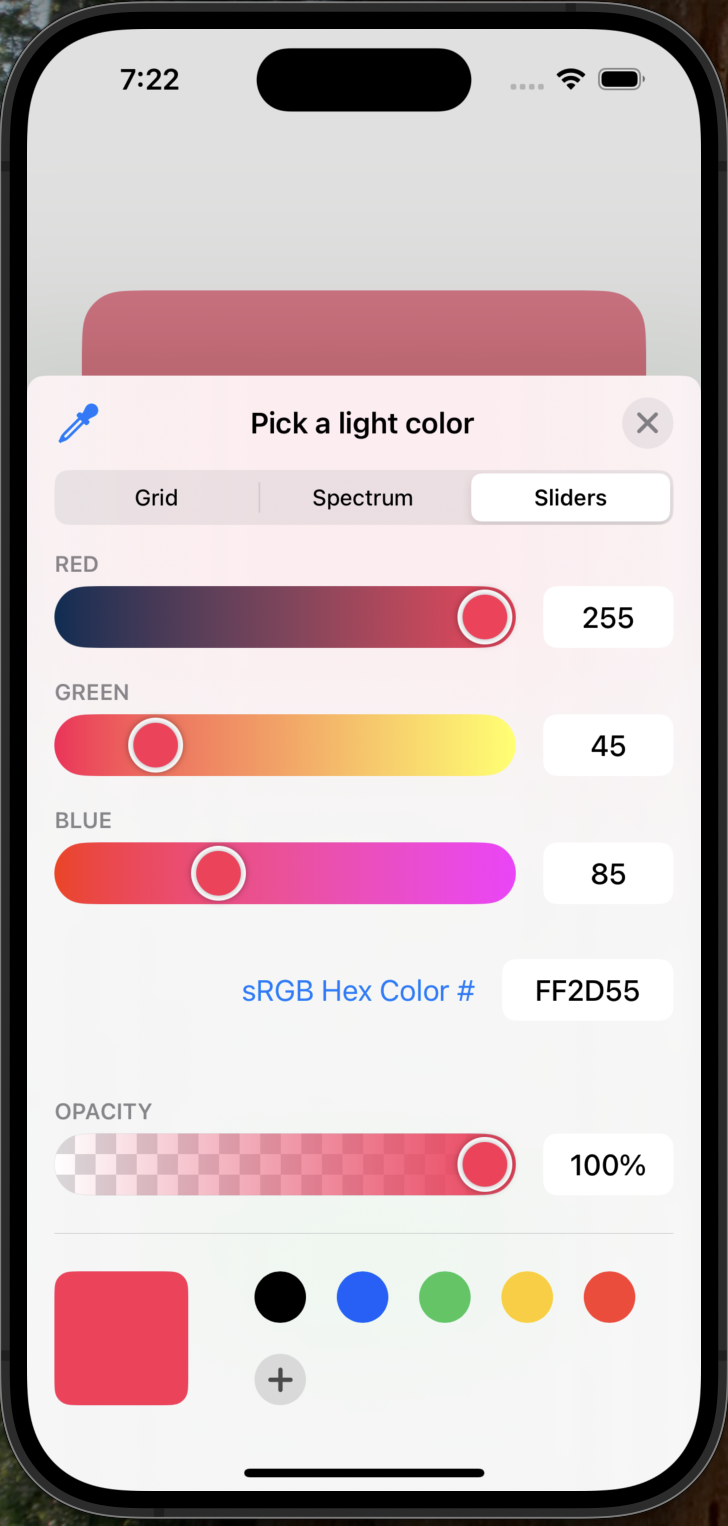Edit the blue value field 85
The height and width of the screenshot is (1526, 728).
click(x=608, y=873)
